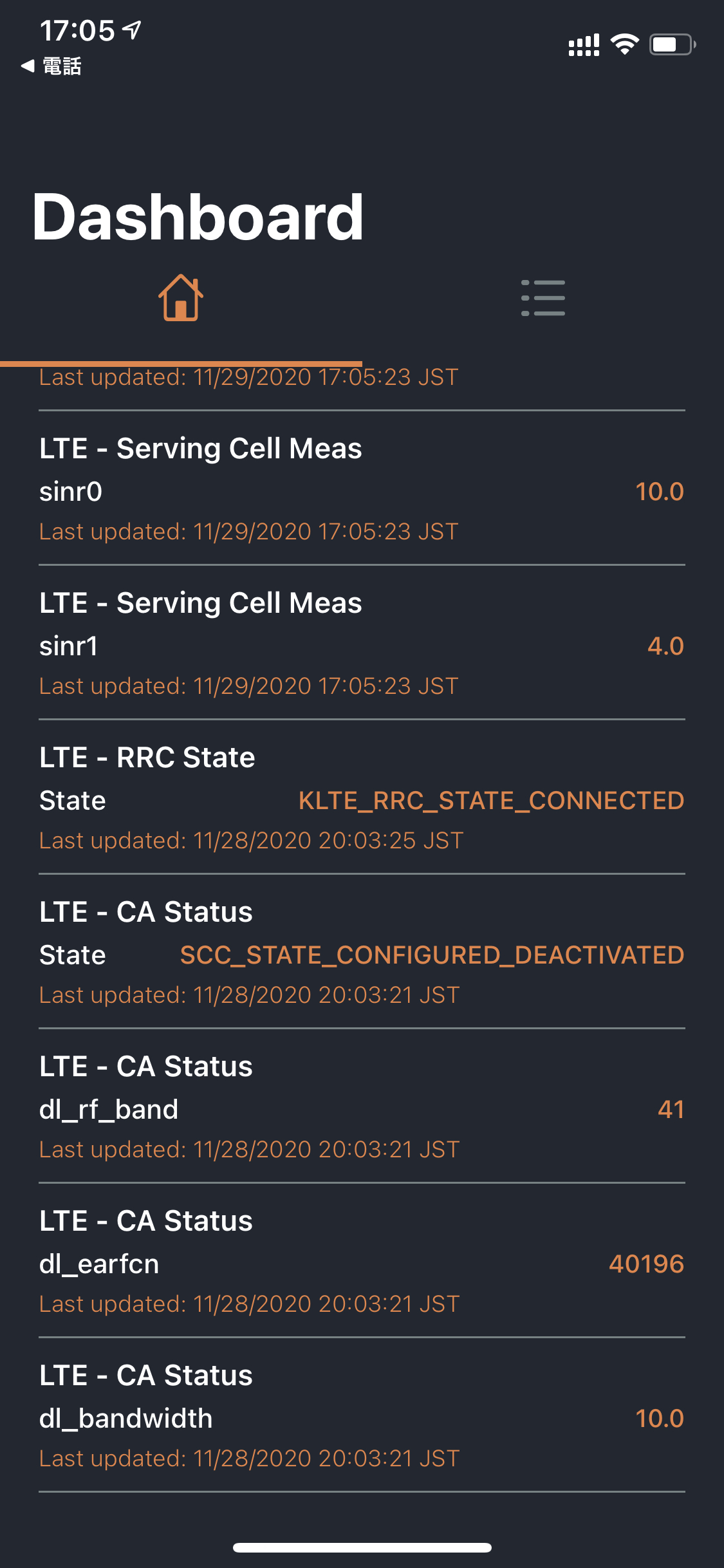Open the dl_rf_band CA Status row
724x1568 pixels.
(x=362, y=1106)
